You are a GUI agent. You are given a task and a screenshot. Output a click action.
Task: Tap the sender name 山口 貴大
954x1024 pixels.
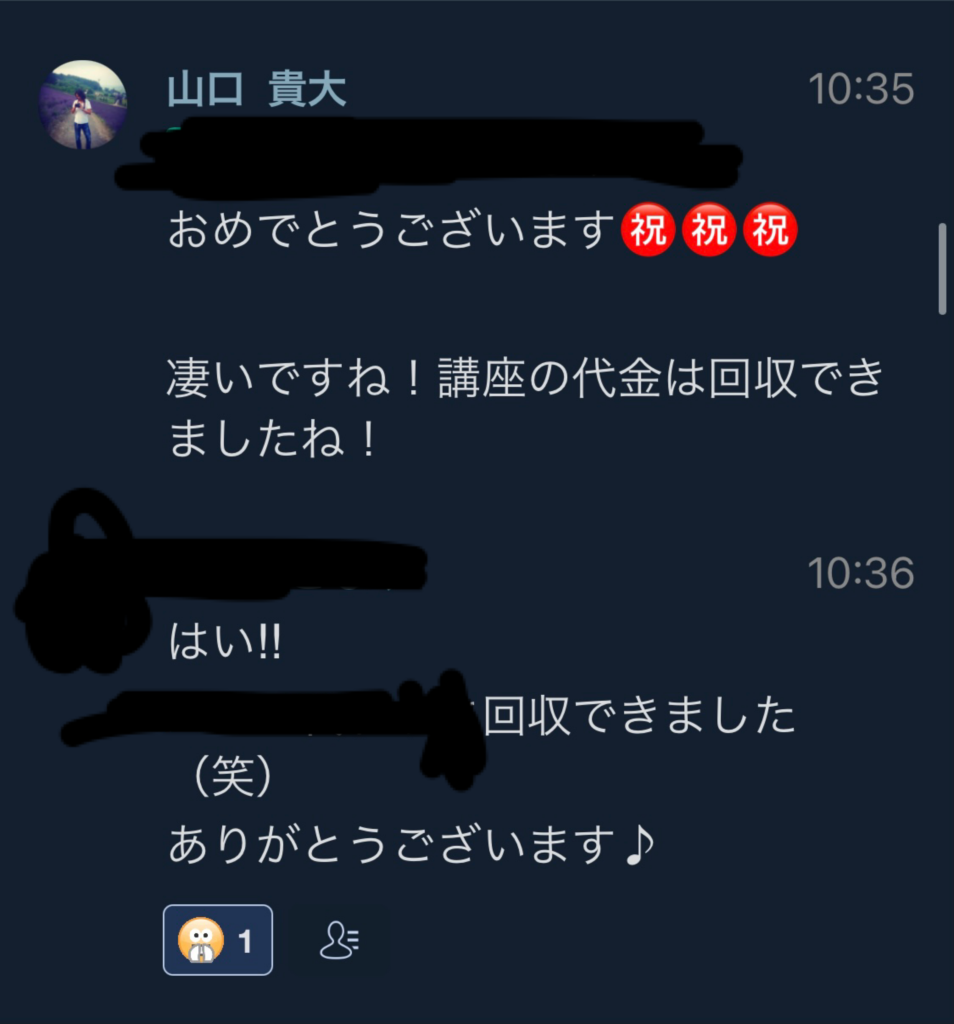click(x=256, y=90)
